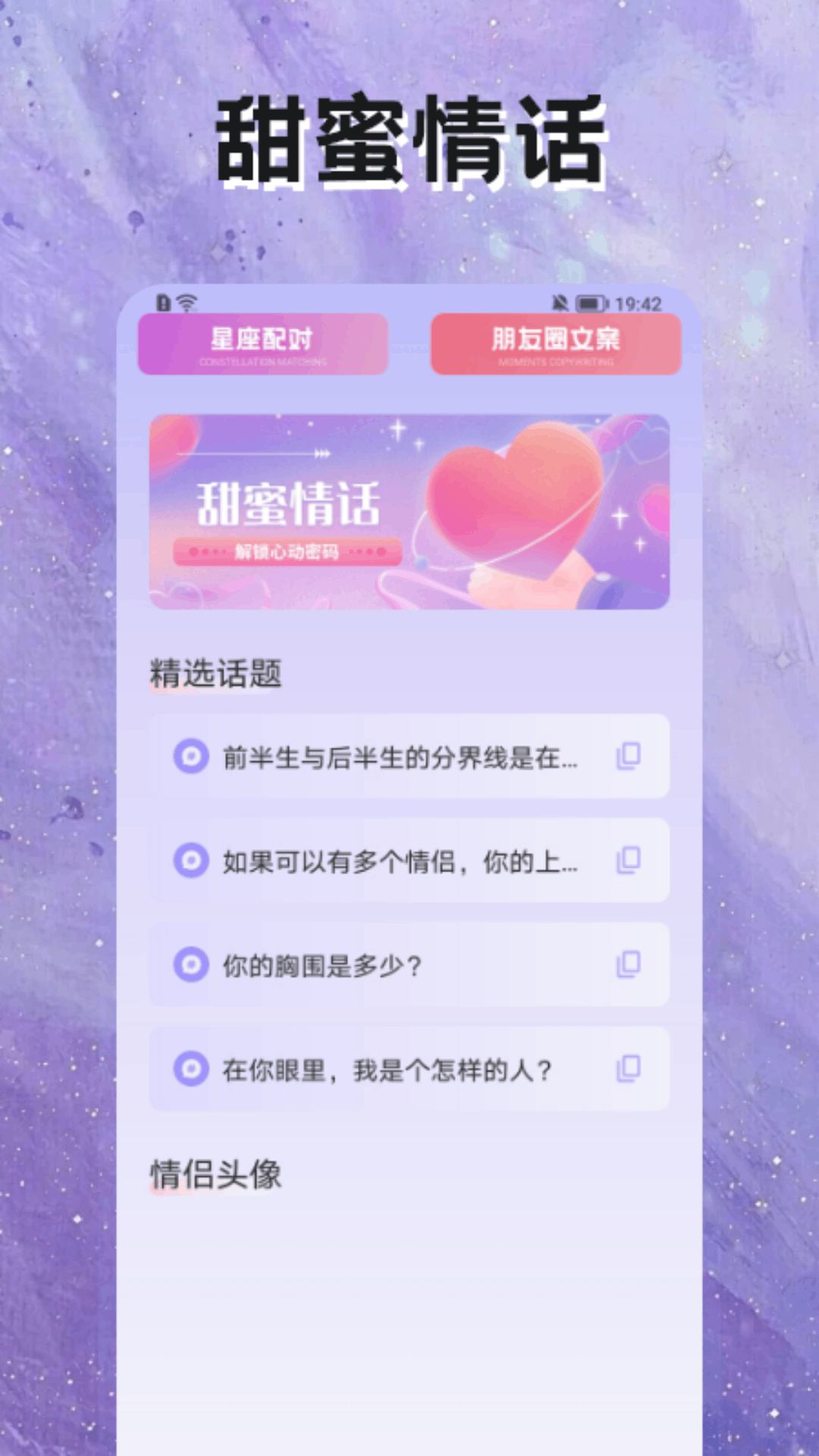Copy the 你的胸围是多少 topic text
The height and width of the screenshot is (1456, 819).
pos(626,965)
